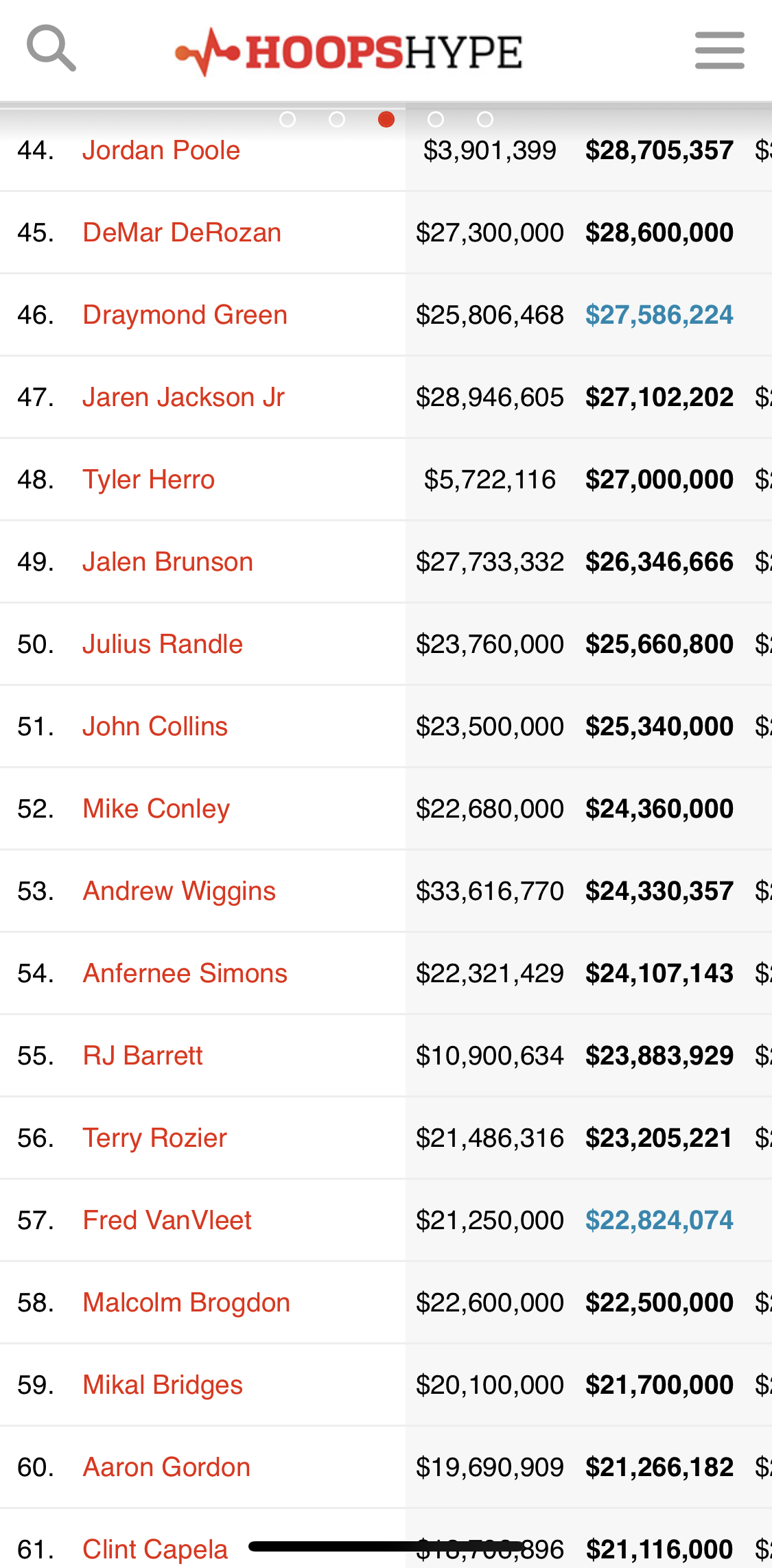Tap Terry Rozier's name

coord(154,1138)
